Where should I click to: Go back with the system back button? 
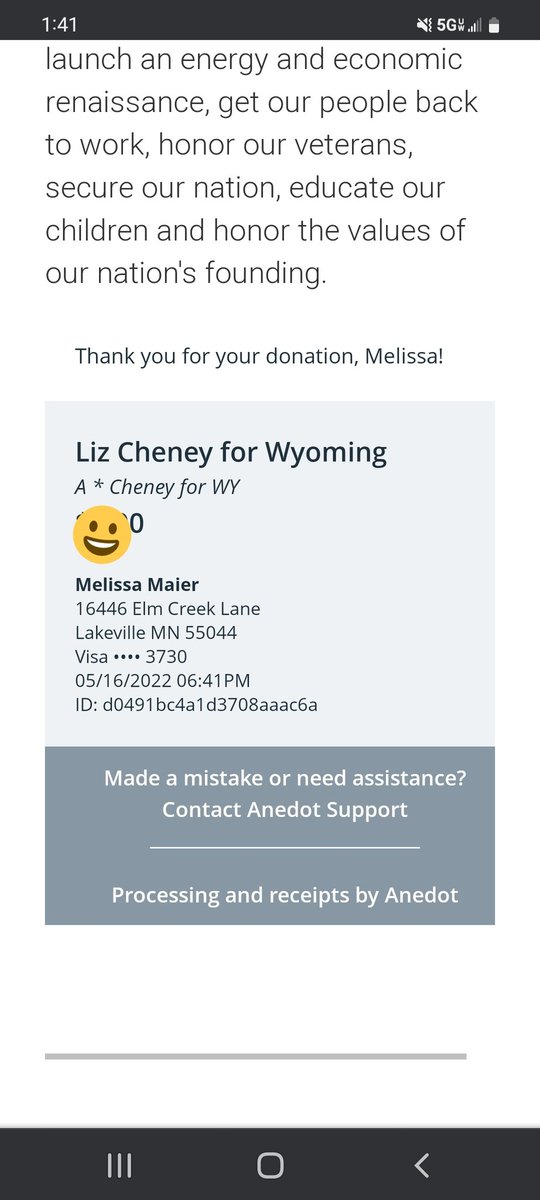click(422, 1164)
